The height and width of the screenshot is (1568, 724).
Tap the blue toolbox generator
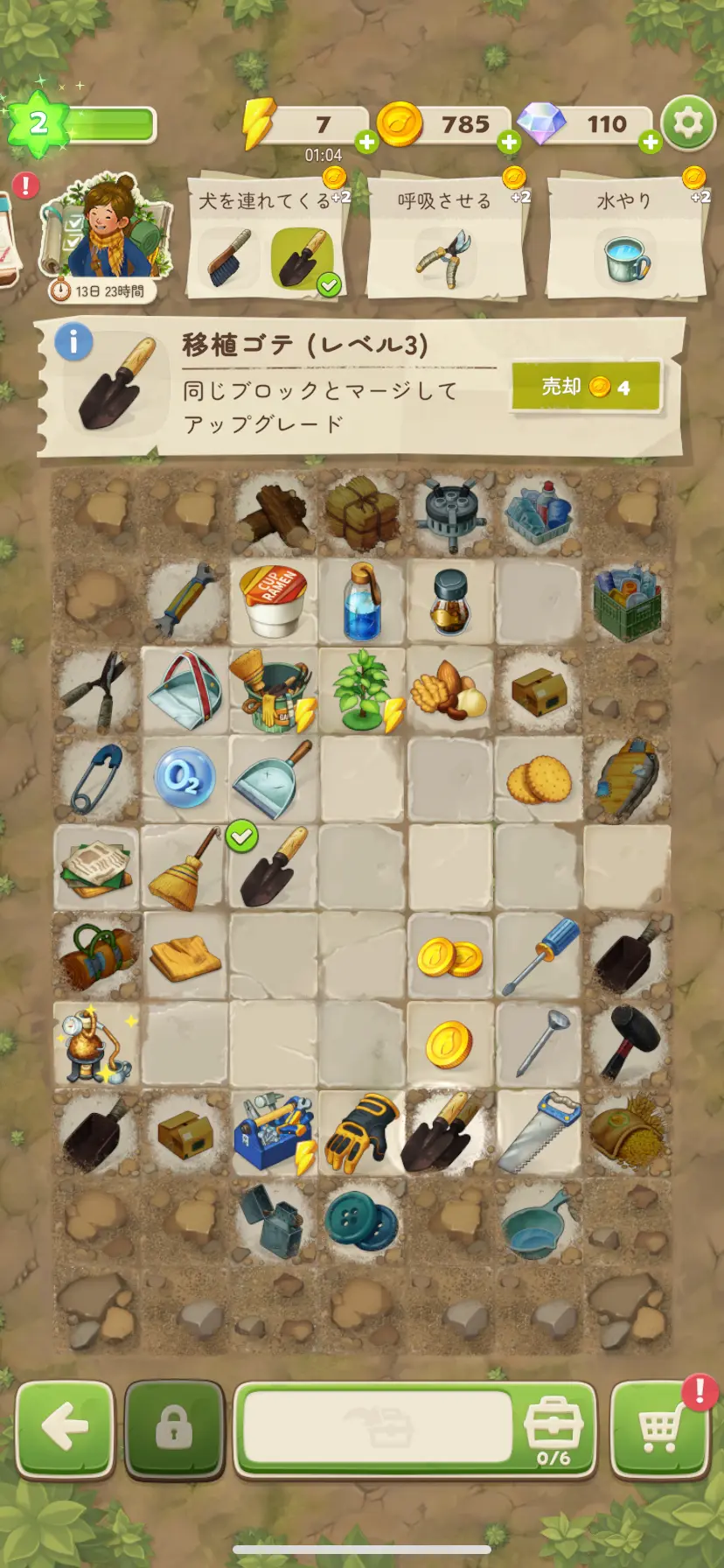click(x=273, y=1132)
